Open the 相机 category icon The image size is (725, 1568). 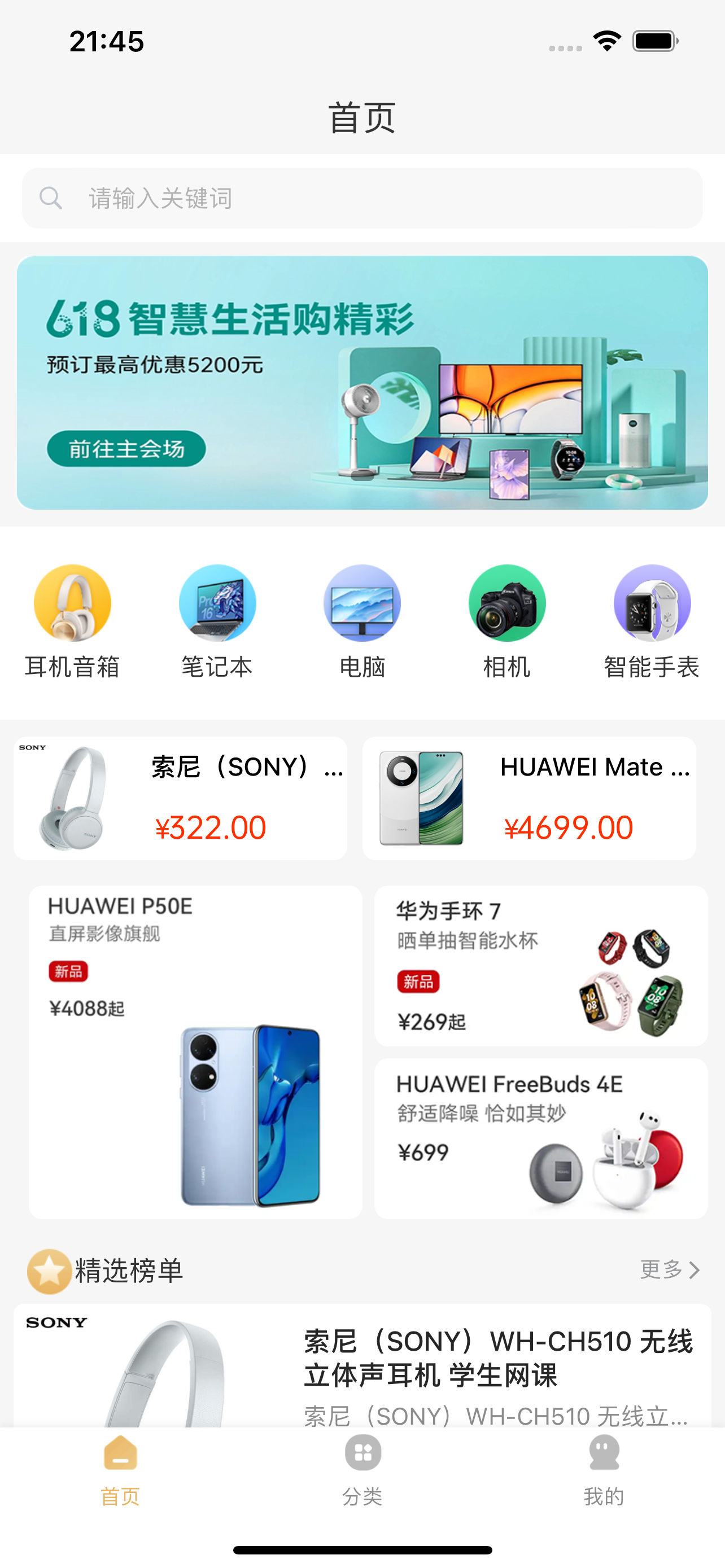pyautogui.click(x=507, y=603)
